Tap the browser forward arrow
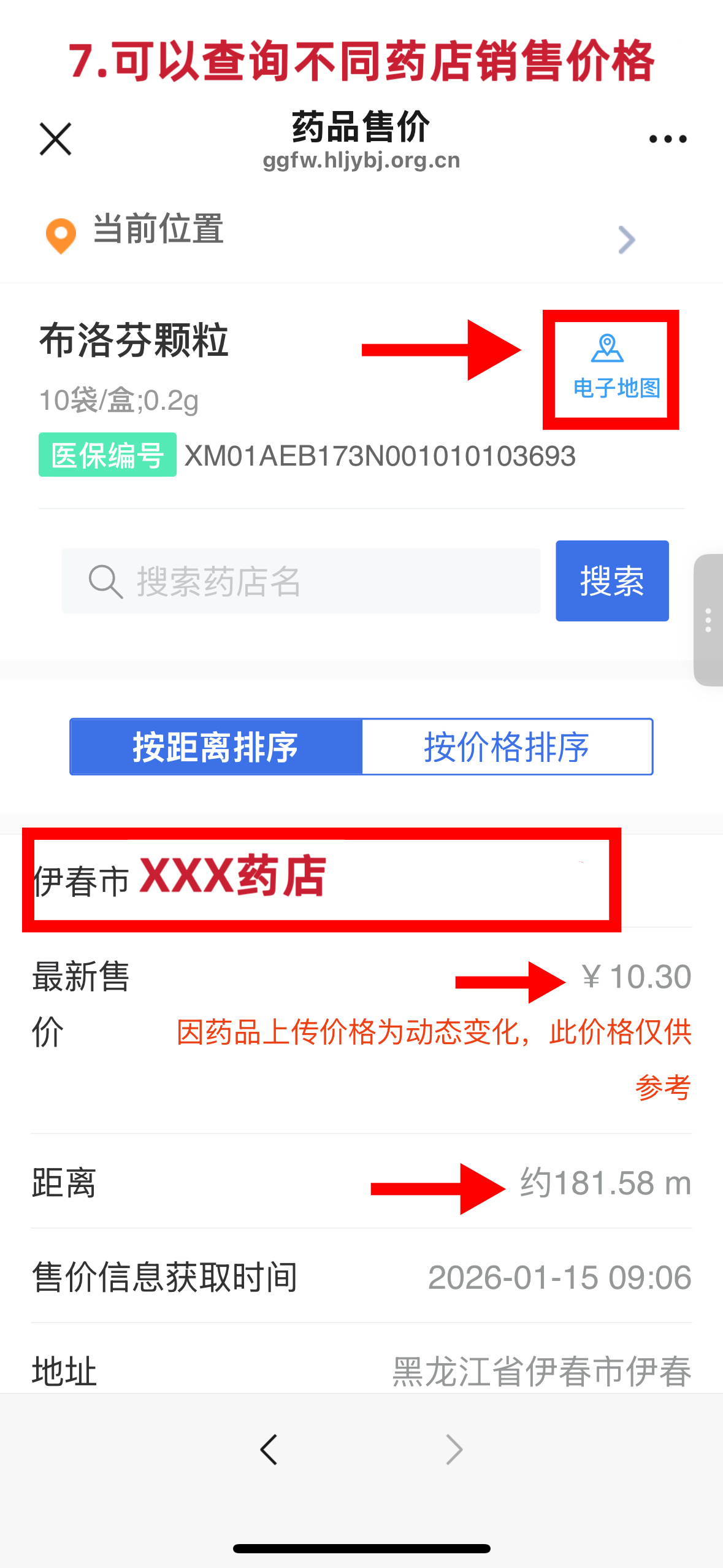The width and height of the screenshot is (723, 1568). tap(454, 1450)
